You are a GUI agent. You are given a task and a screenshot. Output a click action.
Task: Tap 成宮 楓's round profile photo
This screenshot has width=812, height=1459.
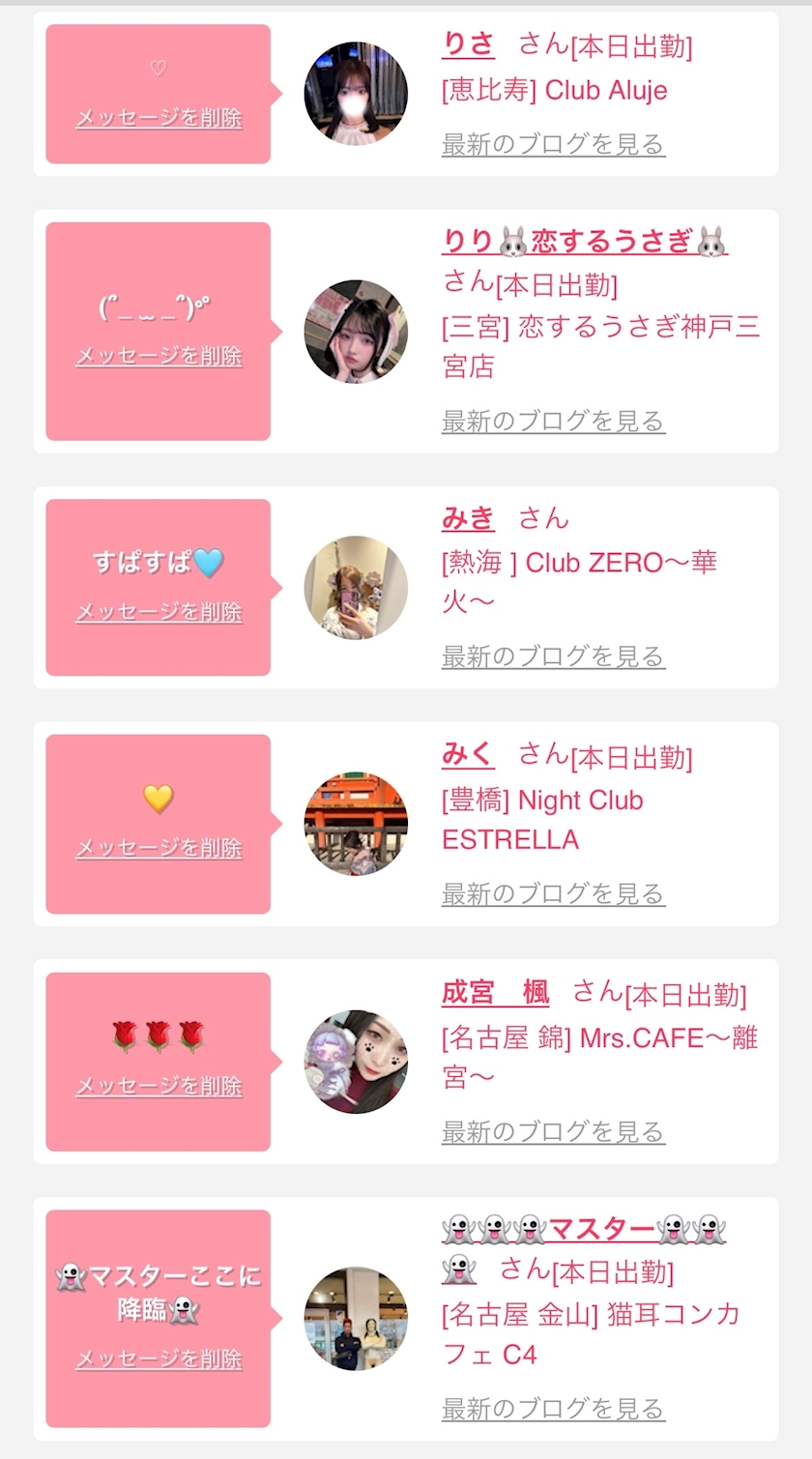(x=356, y=1062)
